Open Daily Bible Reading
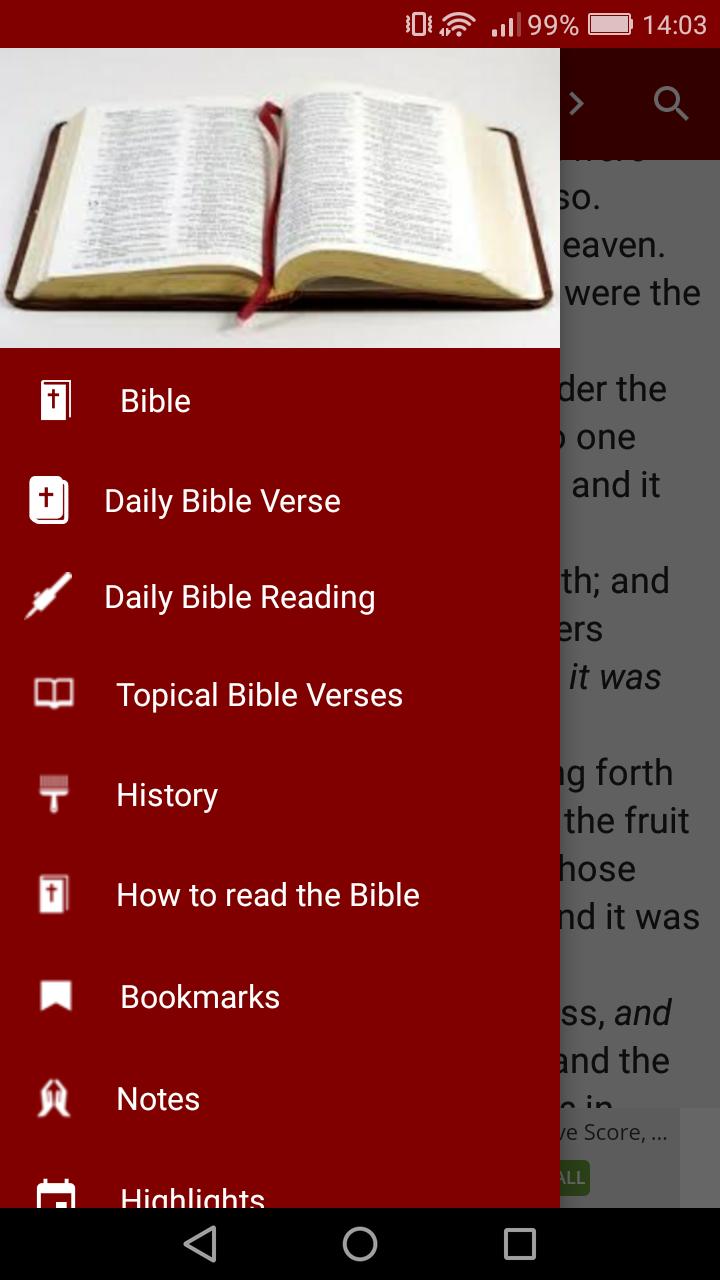This screenshot has height=1280, width=720. click(239, 597)
